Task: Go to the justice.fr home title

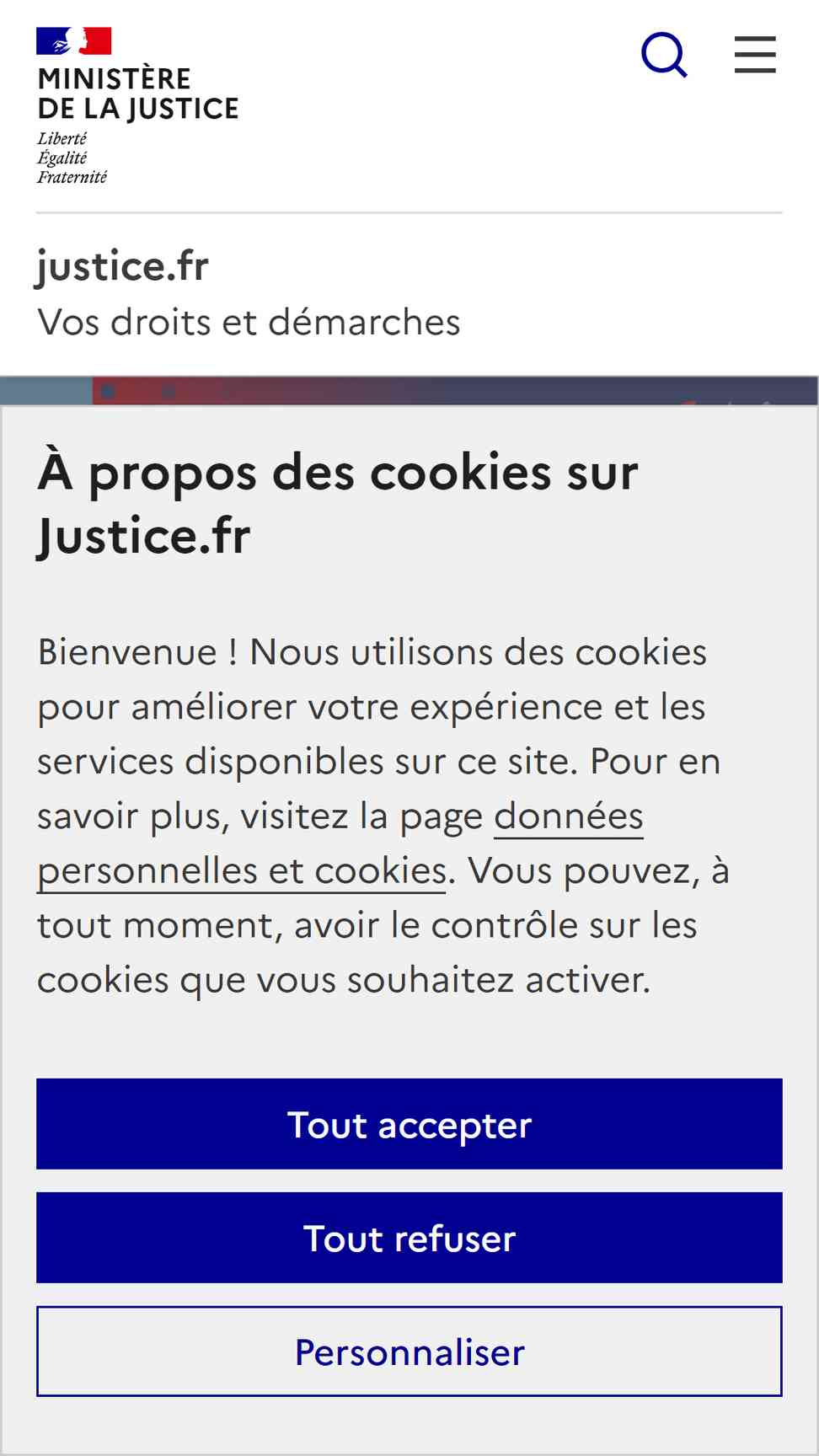Action: pyautogui.click(x=123, y=267)
